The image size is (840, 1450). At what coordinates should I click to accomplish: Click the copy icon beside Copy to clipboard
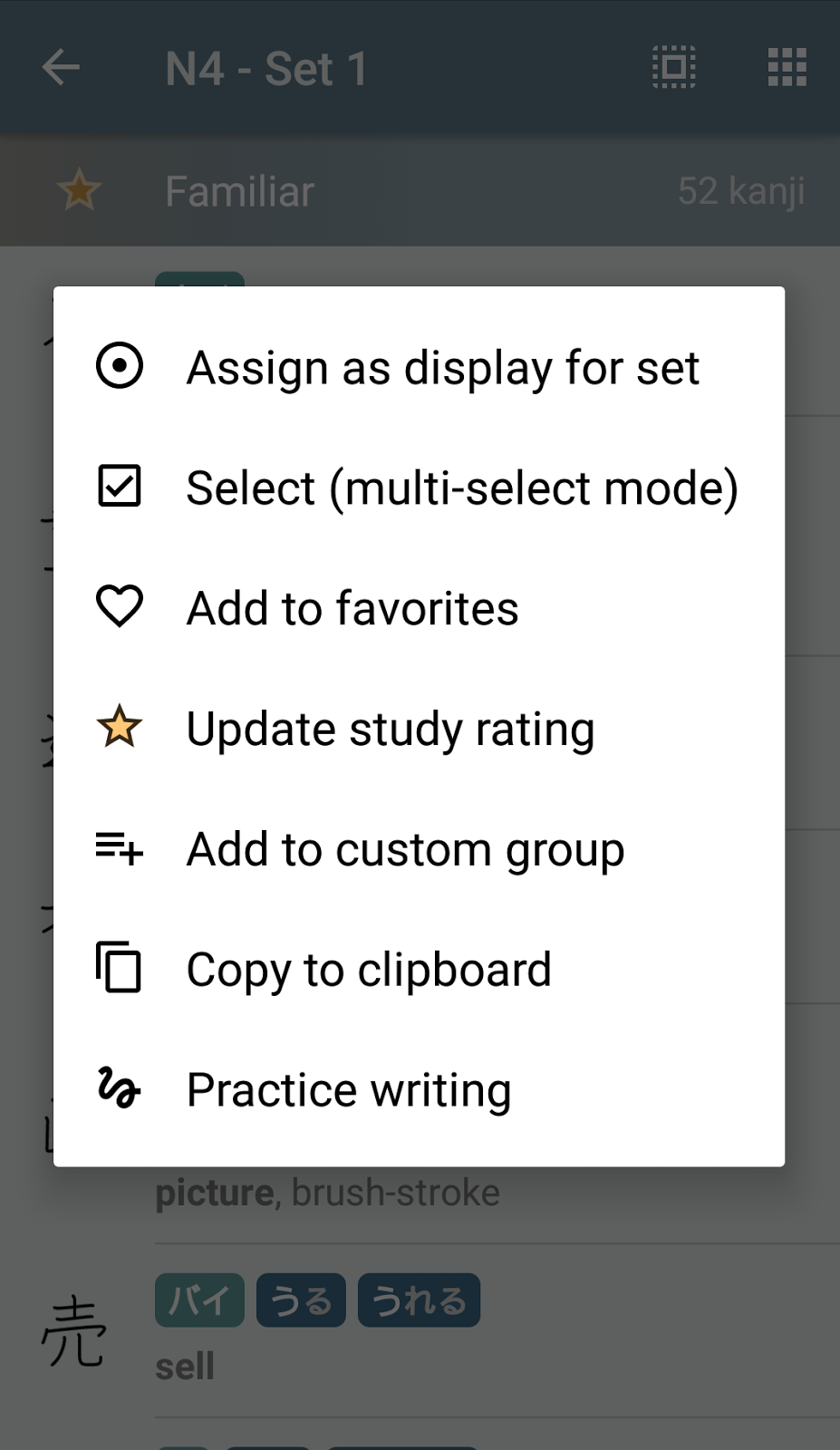119,968
